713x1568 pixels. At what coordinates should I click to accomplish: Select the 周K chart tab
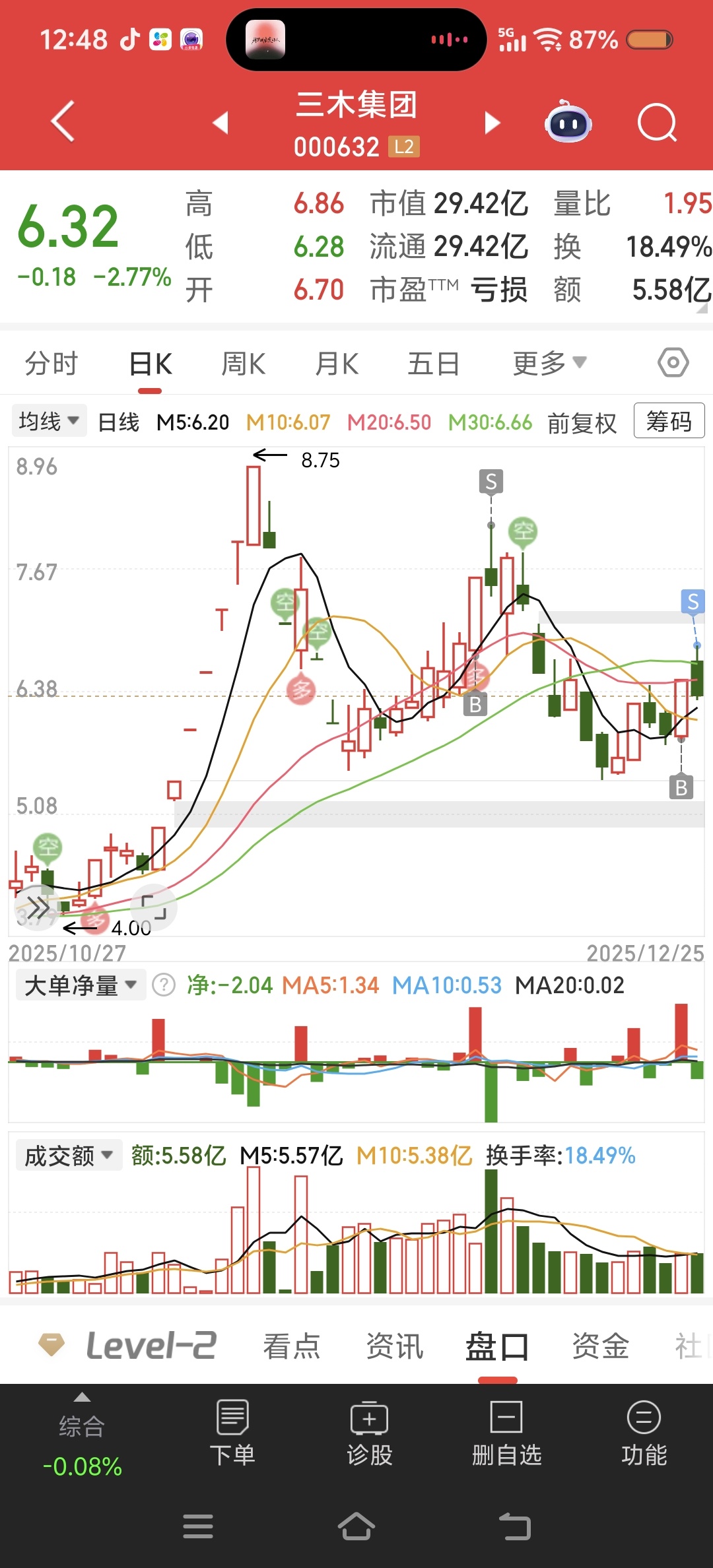coord(243,364)
